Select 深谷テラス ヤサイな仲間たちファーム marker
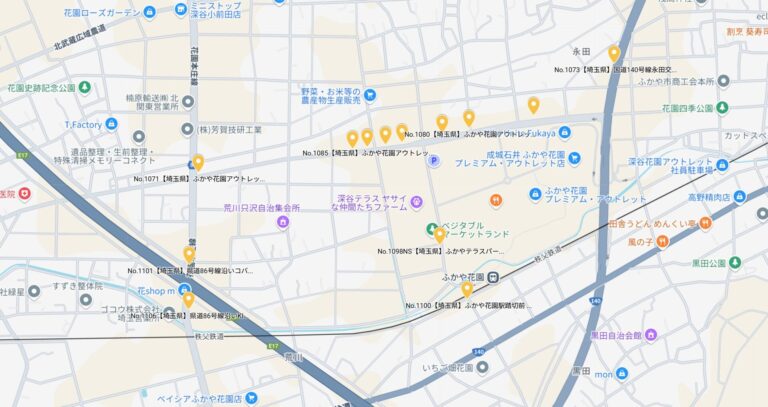Screen dimensions: 768x407 click(x=417, y=203)
